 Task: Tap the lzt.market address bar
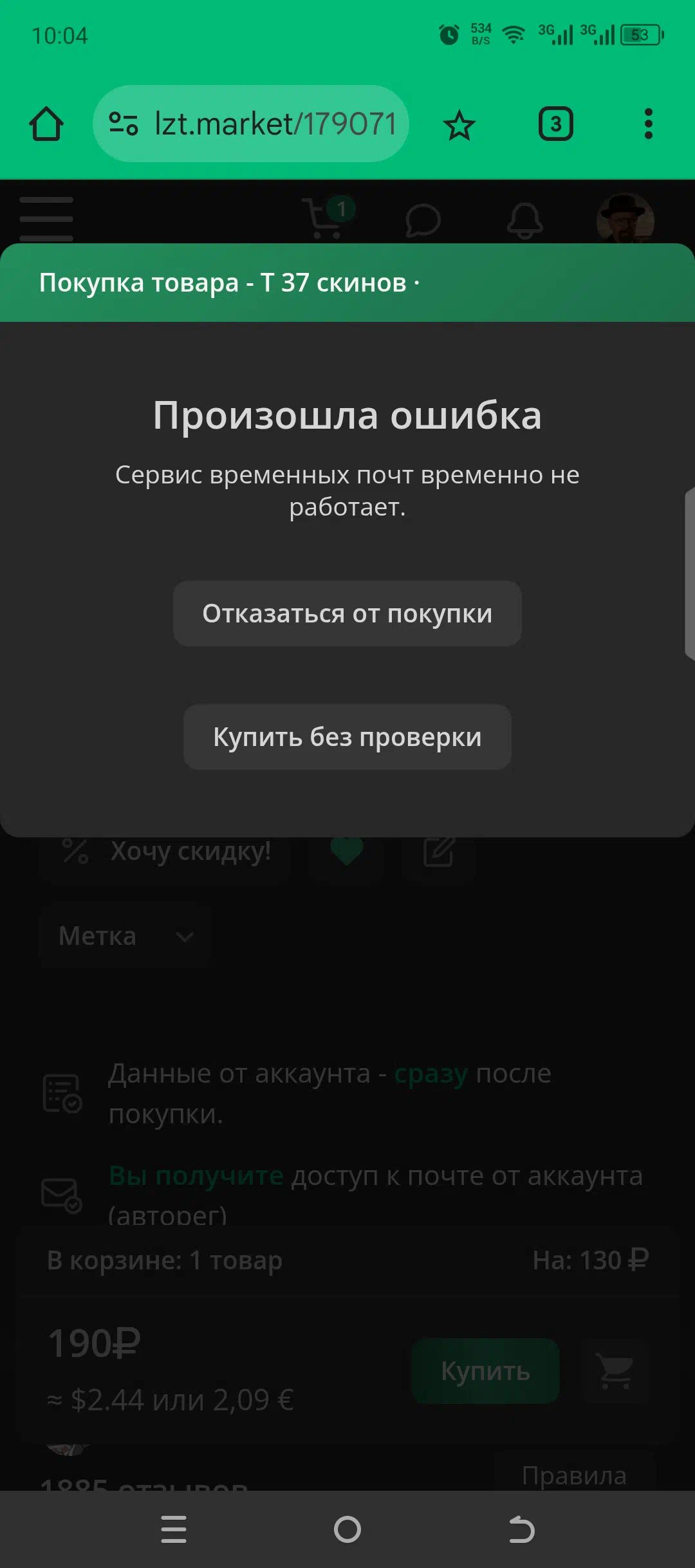click(251, 124)
